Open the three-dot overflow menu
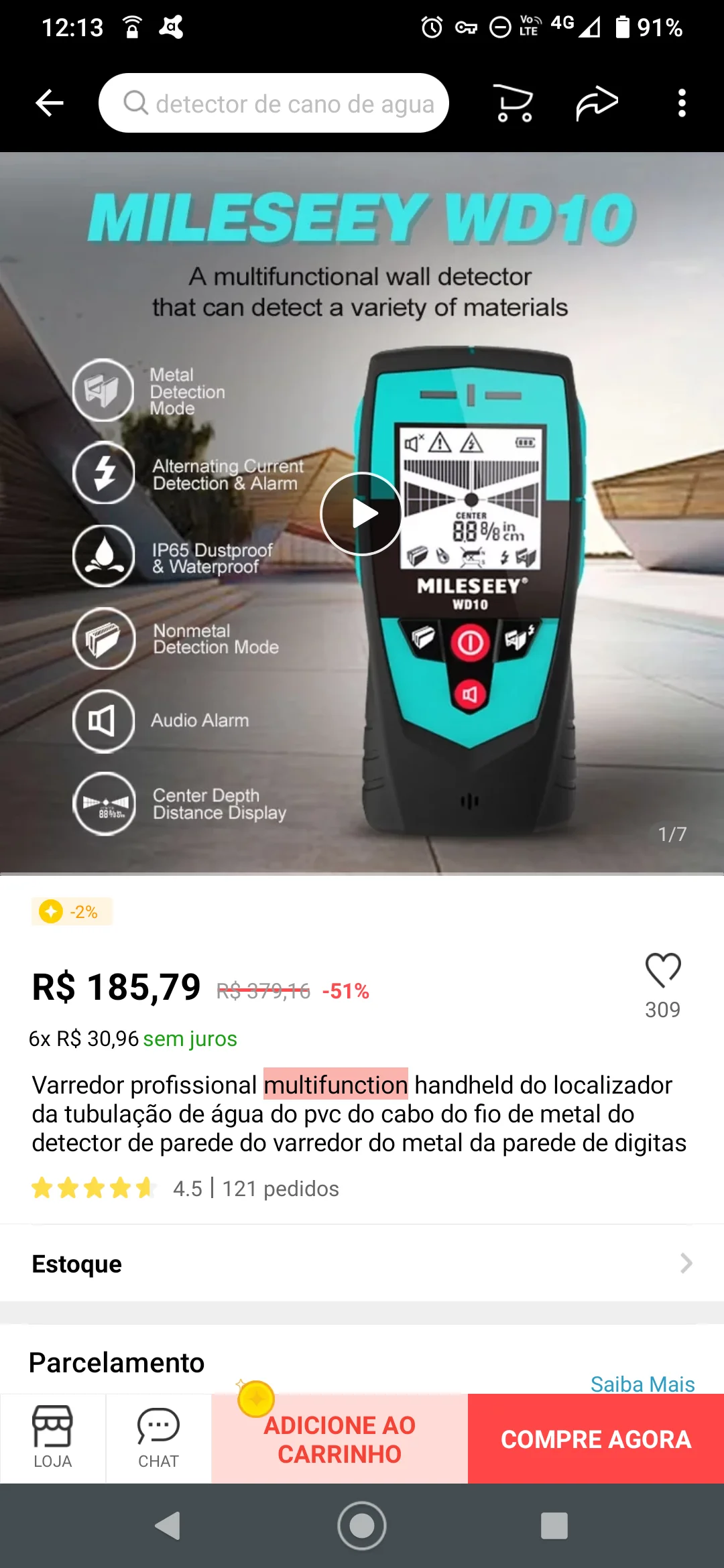 pos(682,103)
